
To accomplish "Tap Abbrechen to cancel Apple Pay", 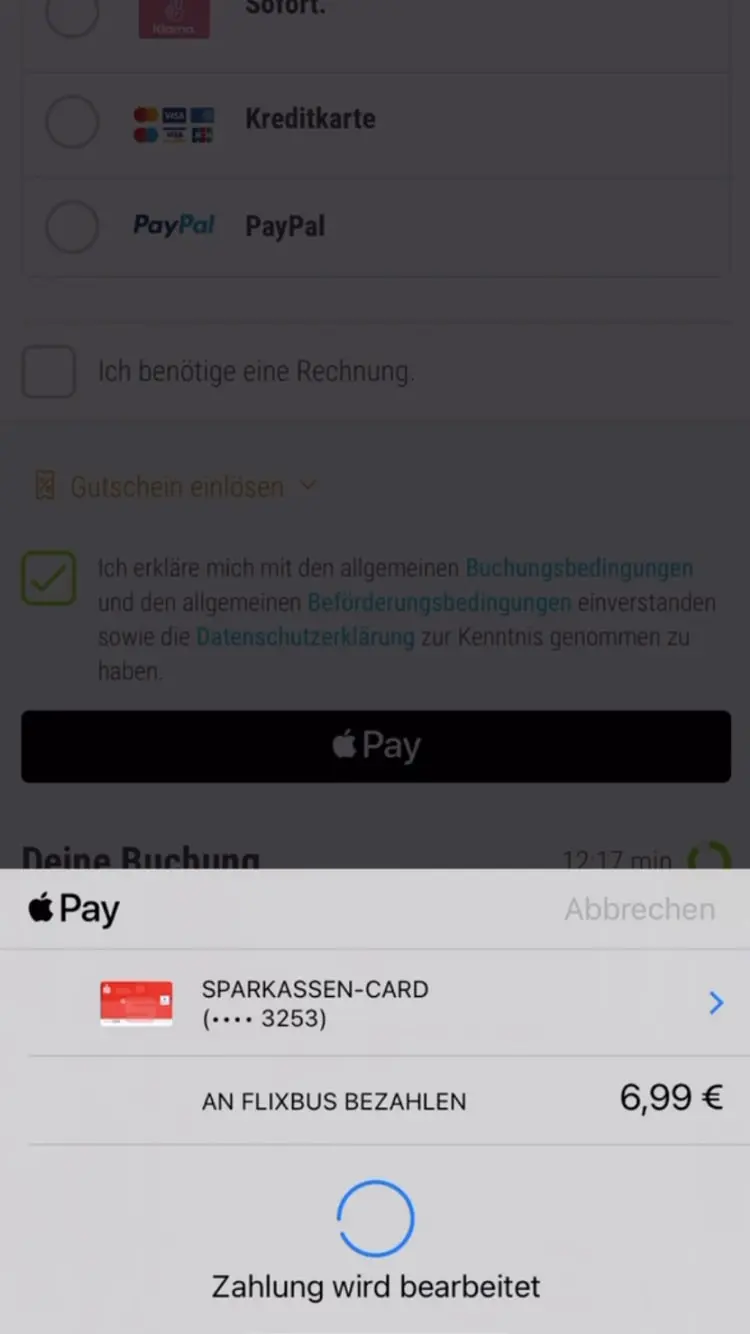I will tap(640, 909).
